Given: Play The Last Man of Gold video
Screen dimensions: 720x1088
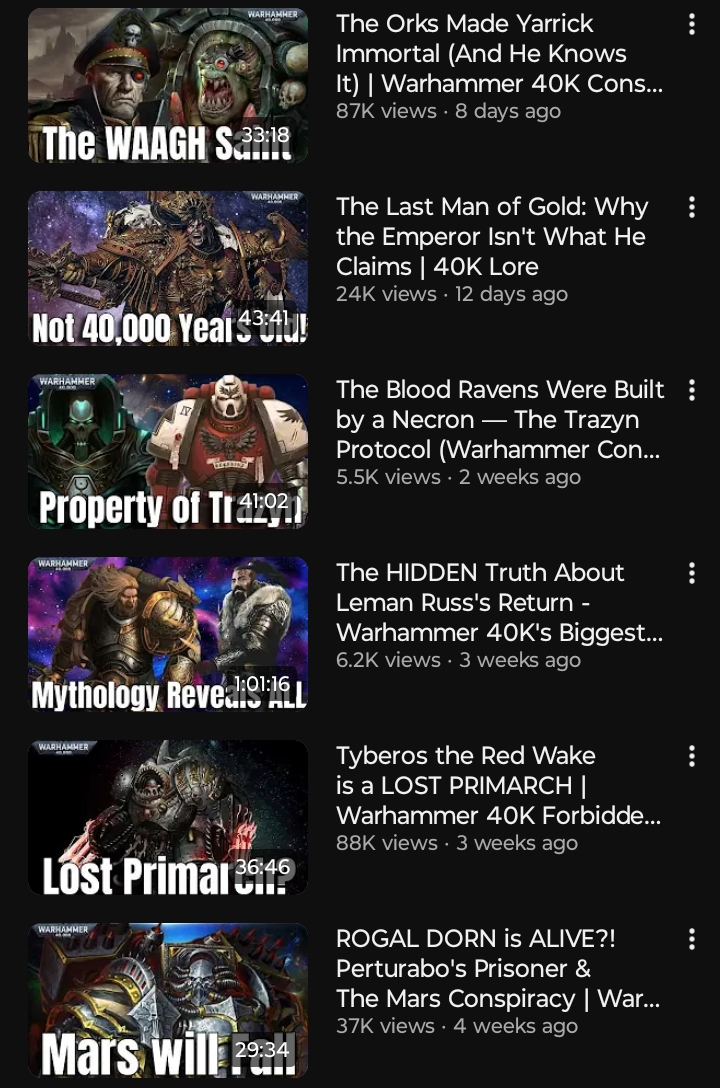Looking at the screenshot, I should point(167,269).
